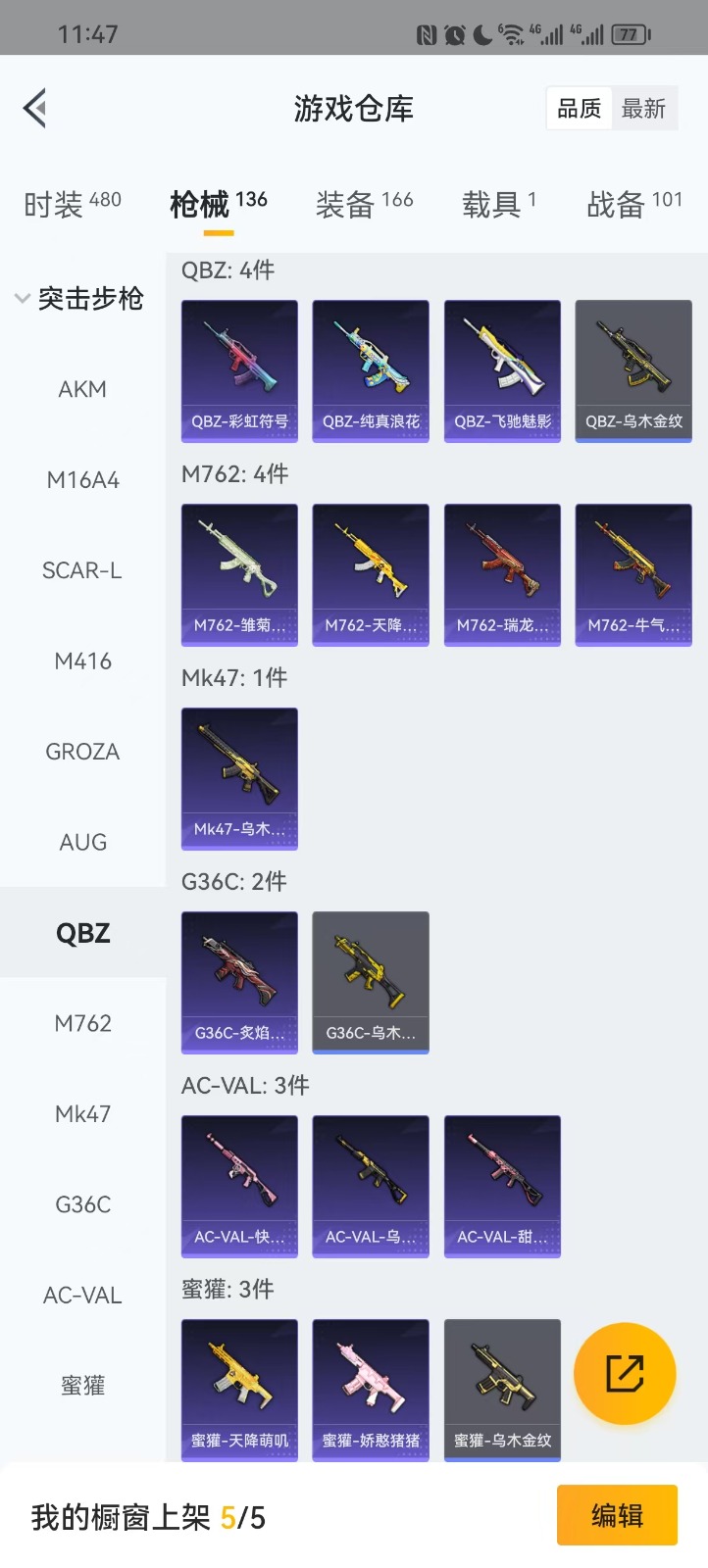Open the Mk47-乌木 skin tile
This screenshot has height=1568, width=708.
pos(239,778)
